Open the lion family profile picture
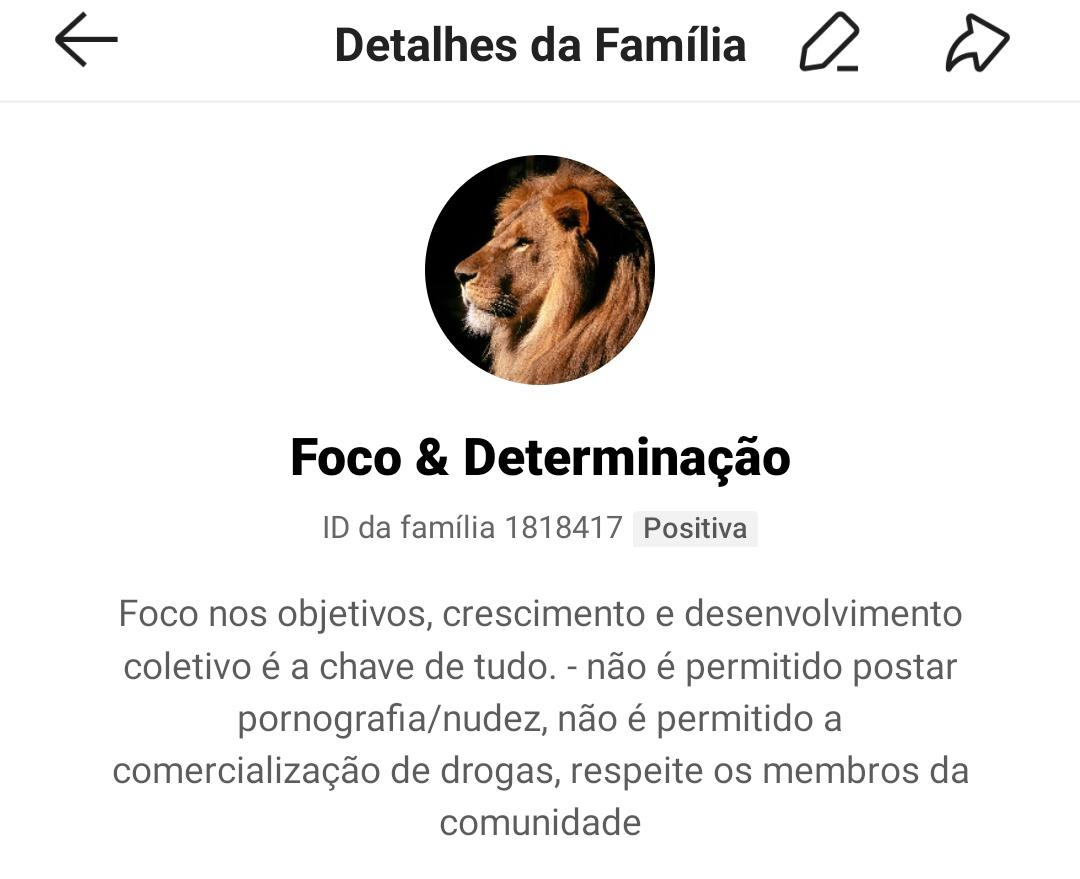 [540, 270]
